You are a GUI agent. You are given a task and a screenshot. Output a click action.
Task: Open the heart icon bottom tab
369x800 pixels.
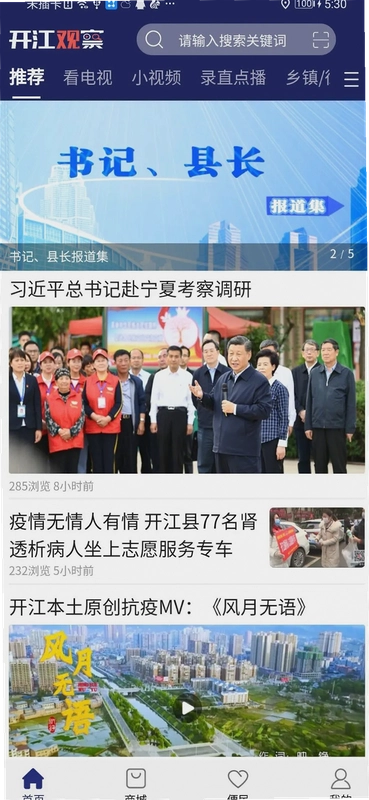238,784
